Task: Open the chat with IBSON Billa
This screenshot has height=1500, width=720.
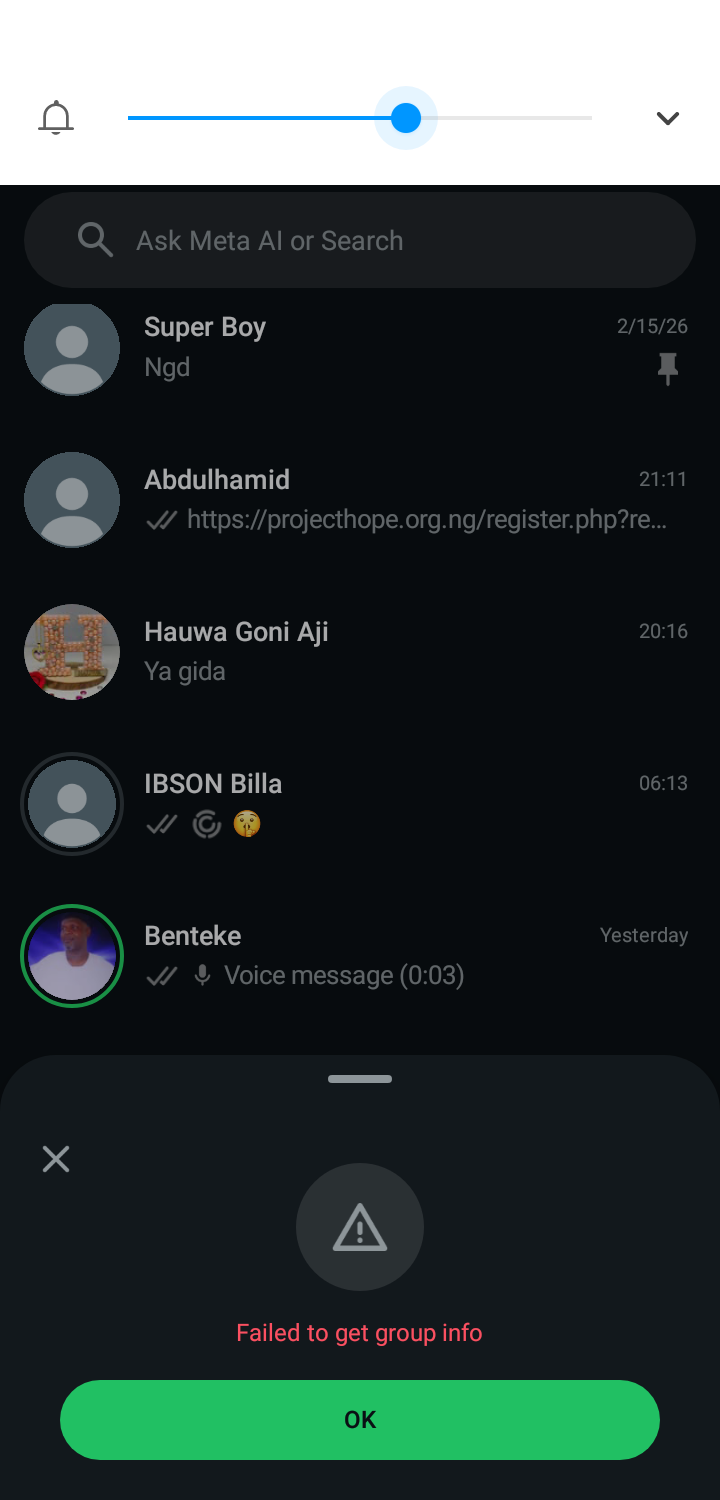Action: [400, 803]
